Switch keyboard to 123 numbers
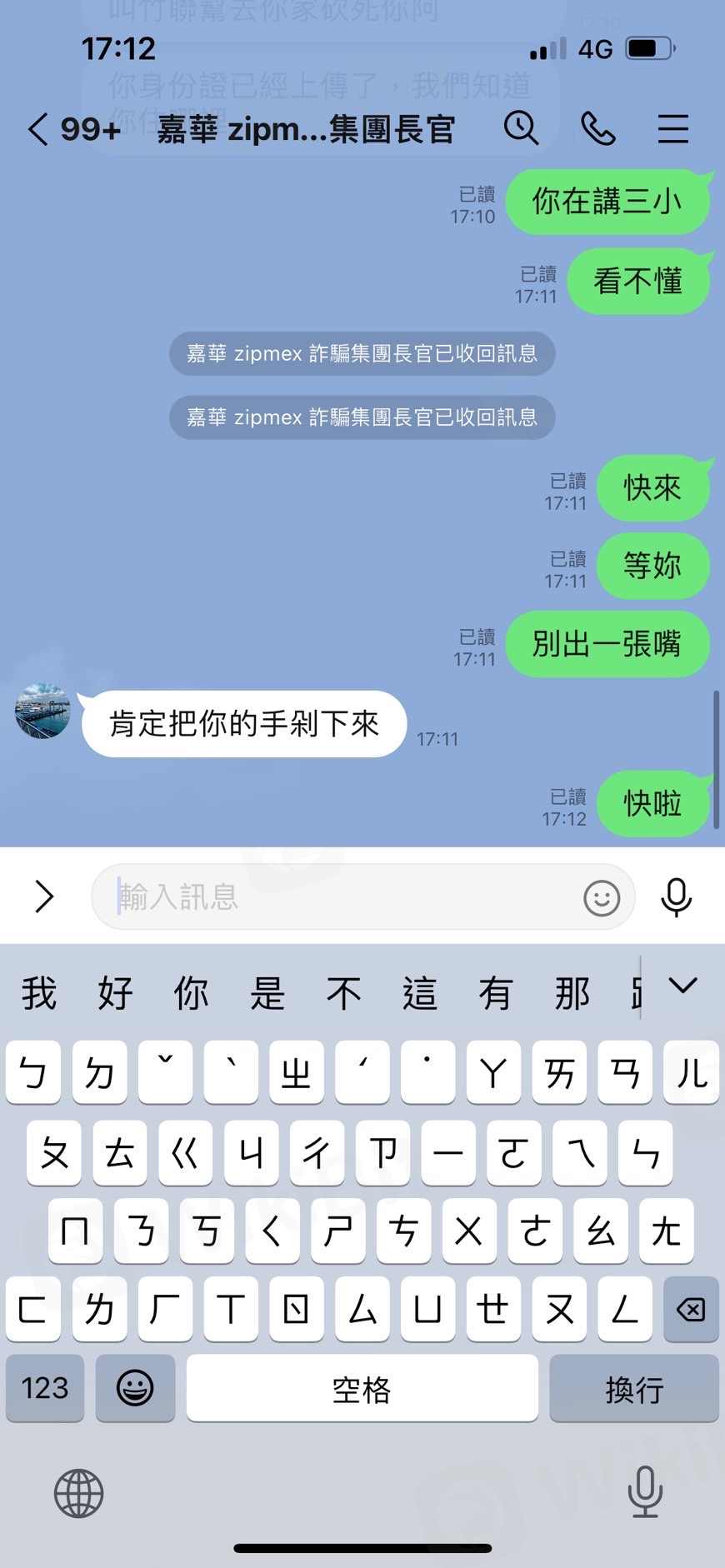725x1568 pixels. click(45, 1388)
